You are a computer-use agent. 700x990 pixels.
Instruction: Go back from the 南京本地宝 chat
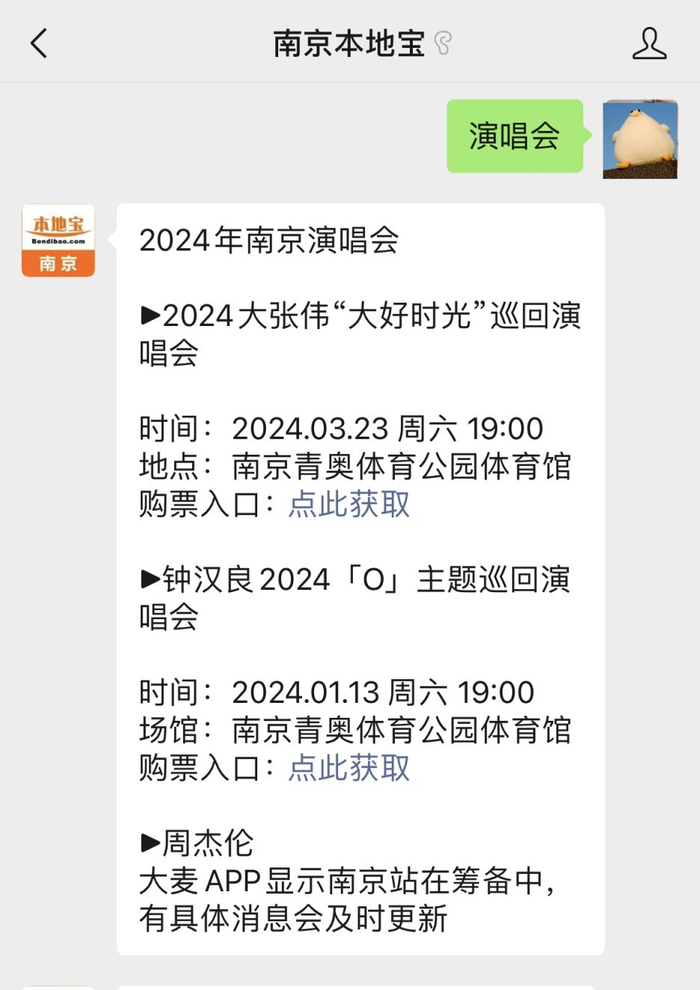pos(39,43)
